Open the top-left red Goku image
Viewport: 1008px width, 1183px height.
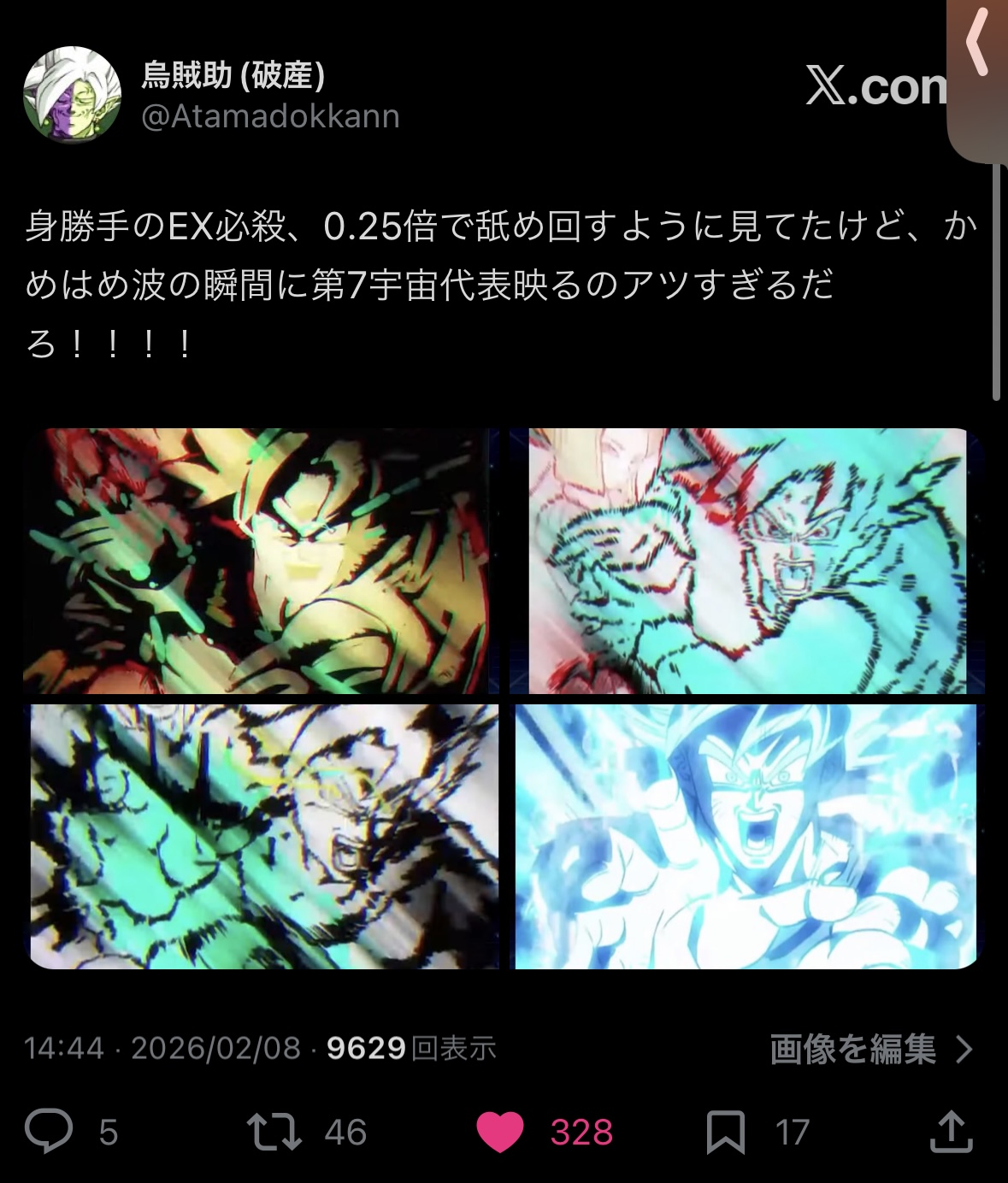coord(260,561)
